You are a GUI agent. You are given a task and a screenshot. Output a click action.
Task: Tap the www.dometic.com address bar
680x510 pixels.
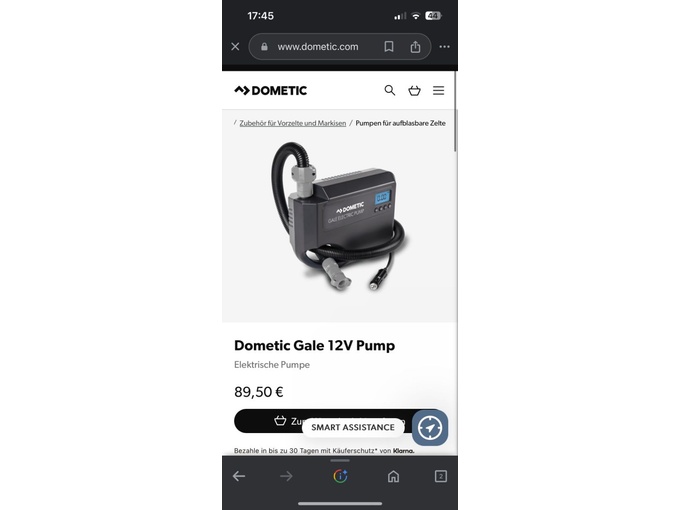[x=318, y=46]
